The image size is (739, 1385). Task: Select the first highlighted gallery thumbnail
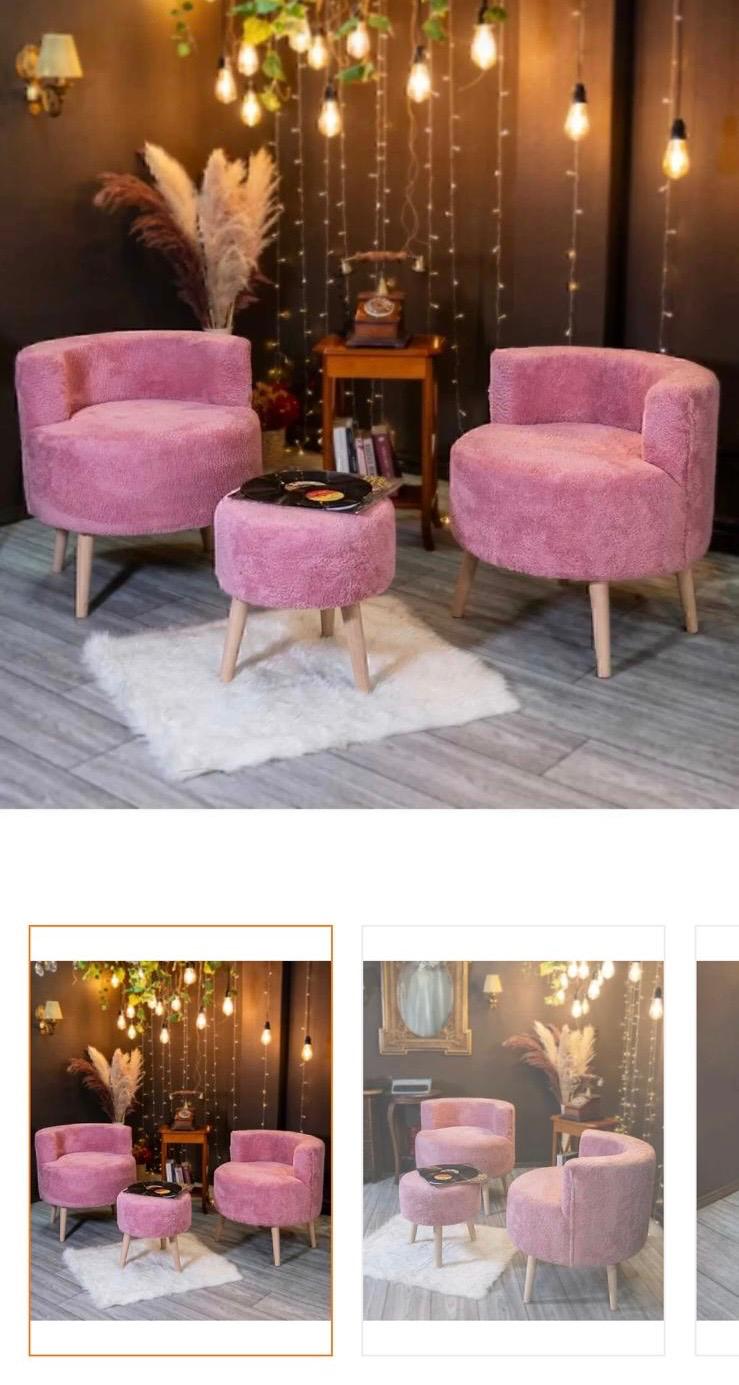point(181,1140)
